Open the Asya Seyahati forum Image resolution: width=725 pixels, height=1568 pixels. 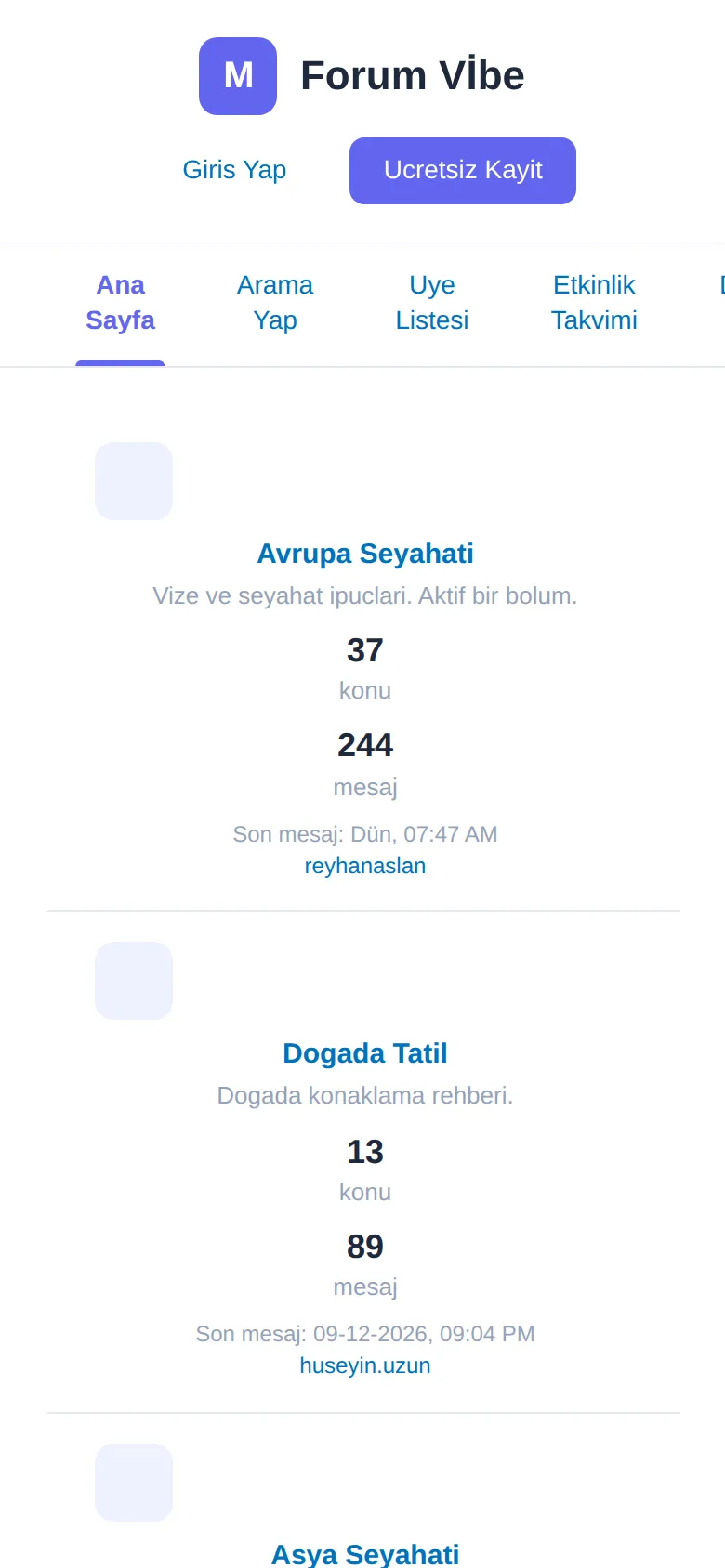tap(365, 1554)
